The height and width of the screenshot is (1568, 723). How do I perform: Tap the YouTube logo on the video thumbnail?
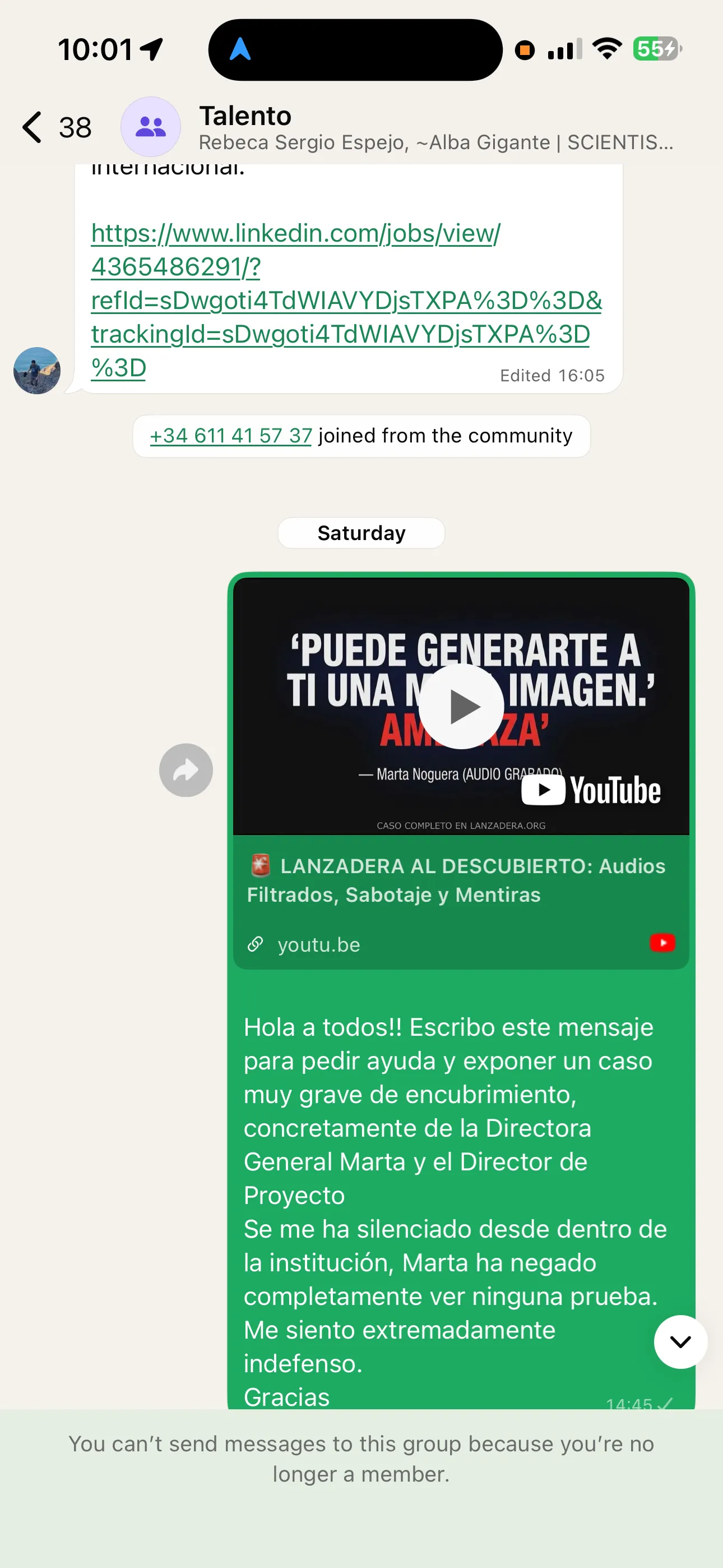(590, 790)
